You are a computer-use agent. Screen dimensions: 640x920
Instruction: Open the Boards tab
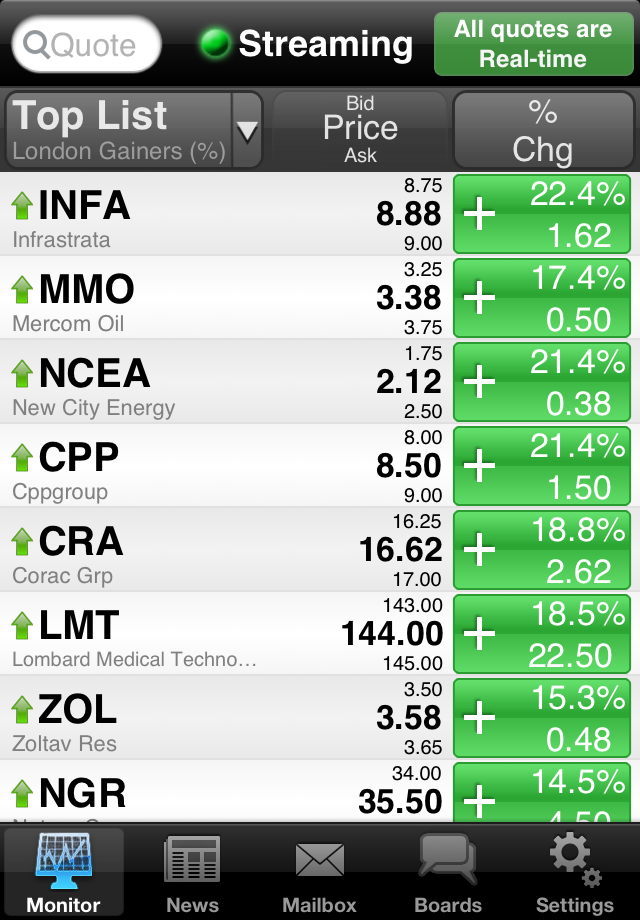[448, 874]
